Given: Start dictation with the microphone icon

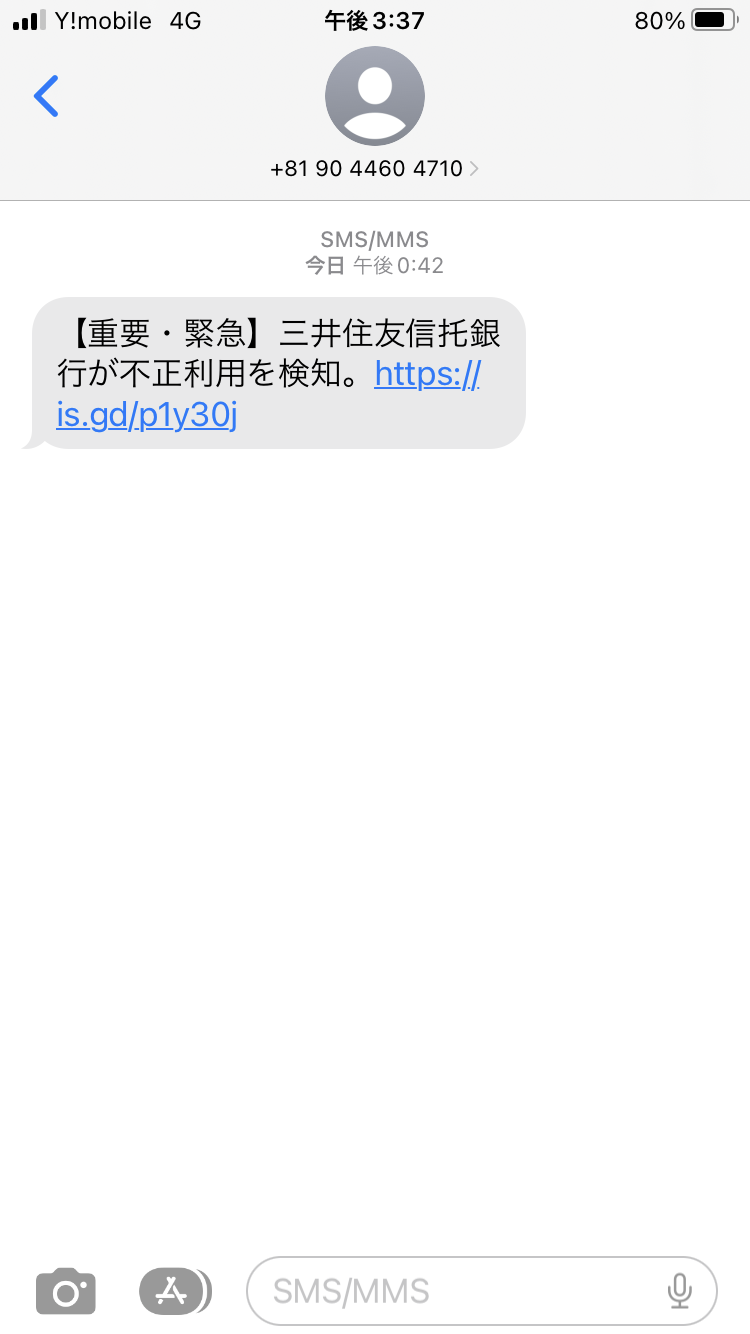Looking at the screenshot, I should [x=680, y=1291].
